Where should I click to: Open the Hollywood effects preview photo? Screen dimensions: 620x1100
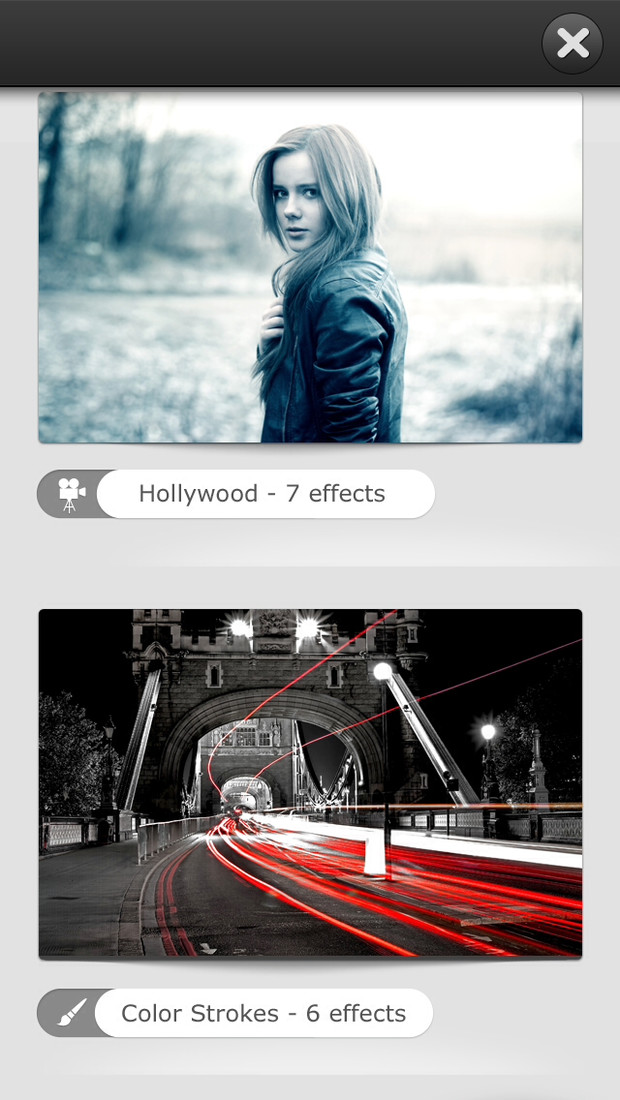click(310, 267)
